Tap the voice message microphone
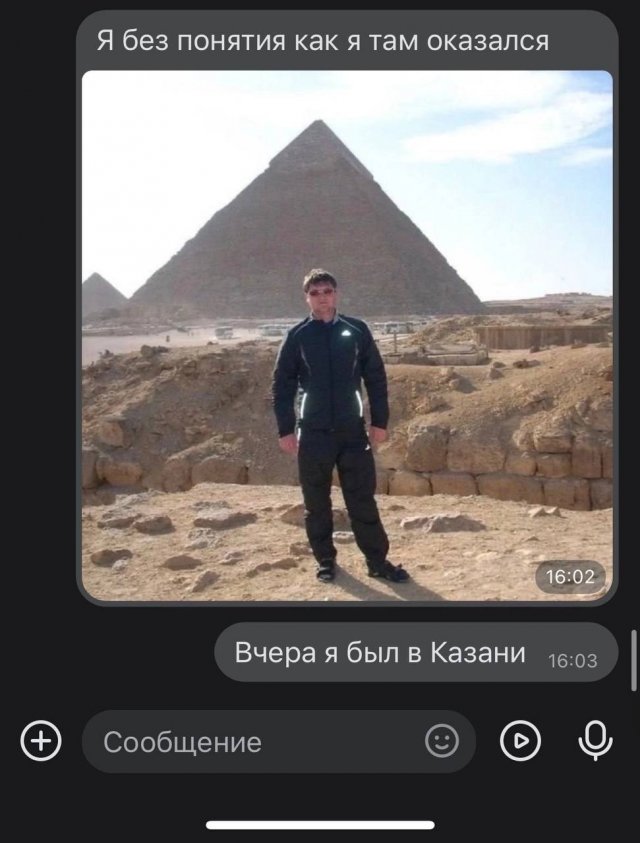Image resolution: width=640 pixels, height=843 pixels. pyautogui.click(x=596, y=741)
